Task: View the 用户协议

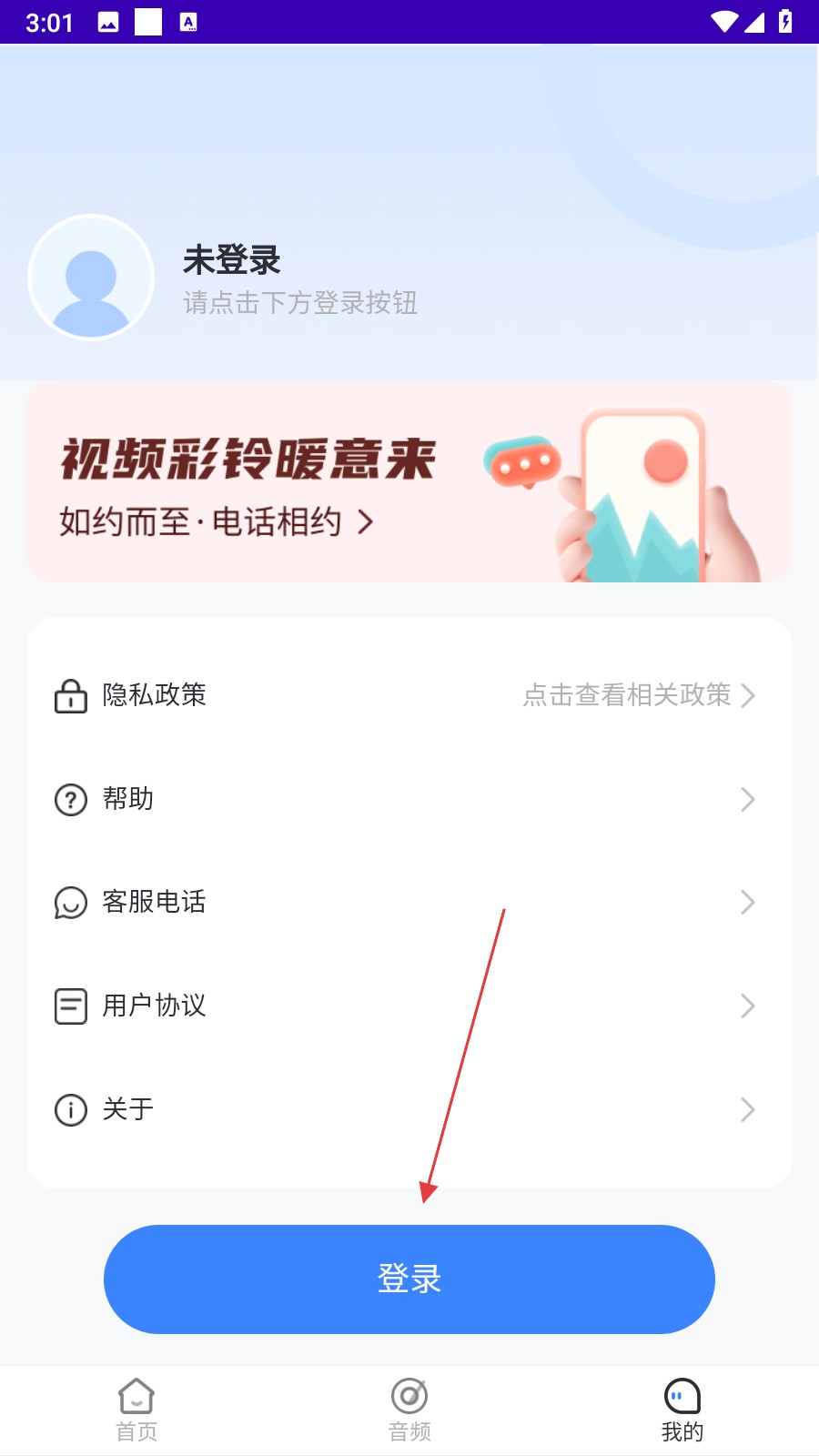Action: [409, 1006]
